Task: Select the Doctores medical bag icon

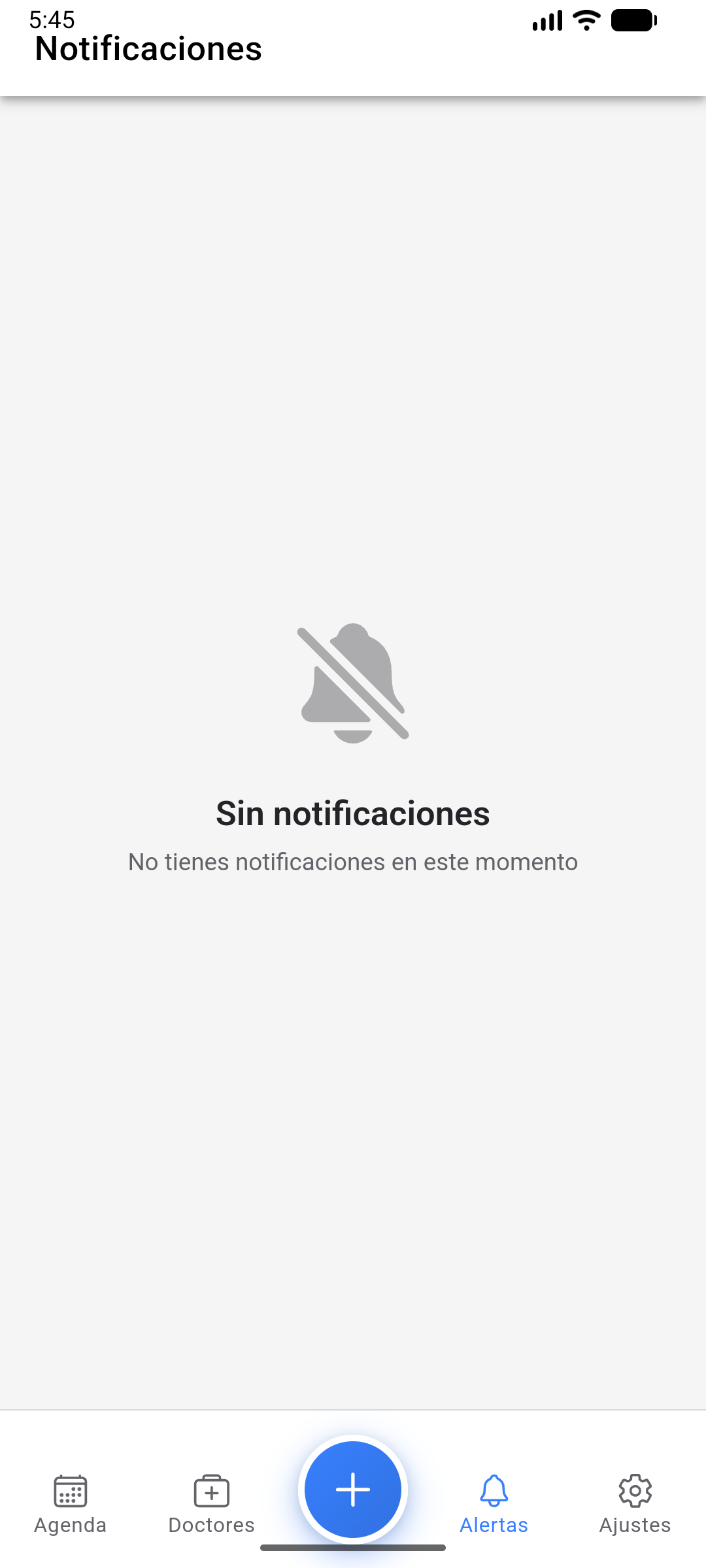Action: 211,1492
